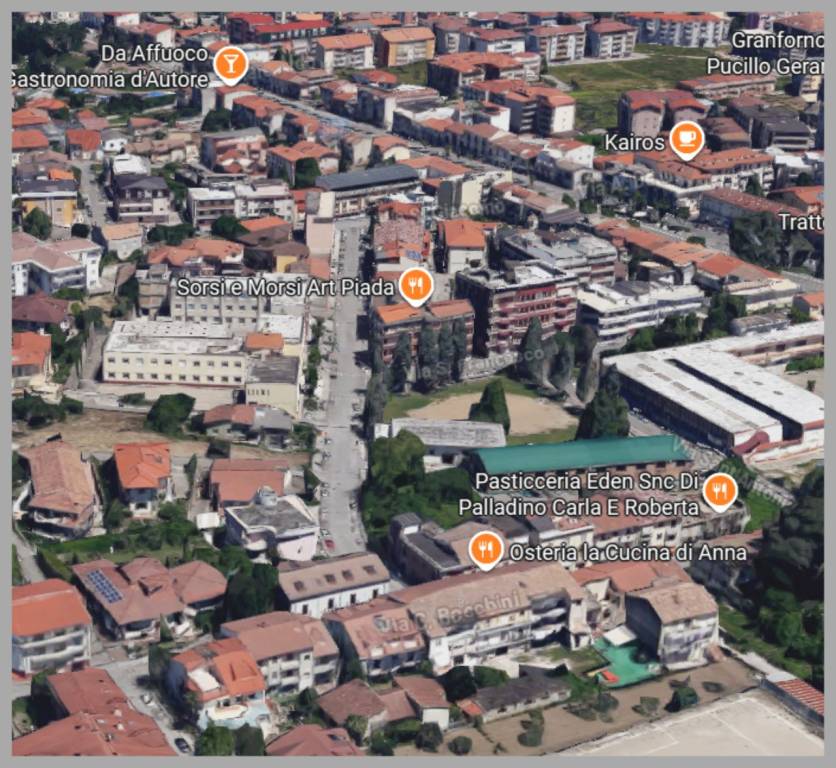View Osteria la Cucina di Anna pin
This screenshot has width=836, height=768.
486,549
